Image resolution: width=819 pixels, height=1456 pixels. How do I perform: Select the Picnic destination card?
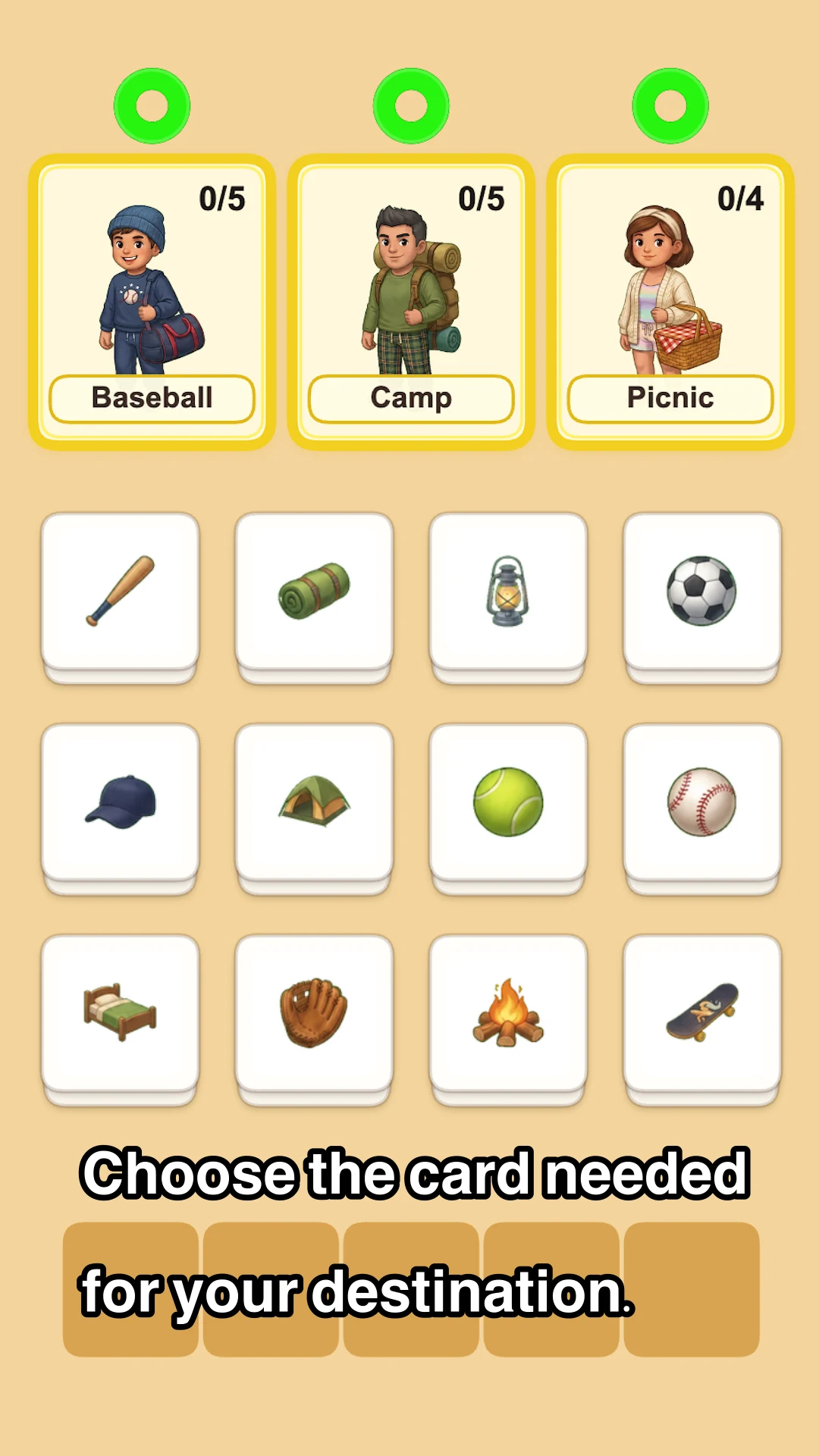[x=670, y=303]
